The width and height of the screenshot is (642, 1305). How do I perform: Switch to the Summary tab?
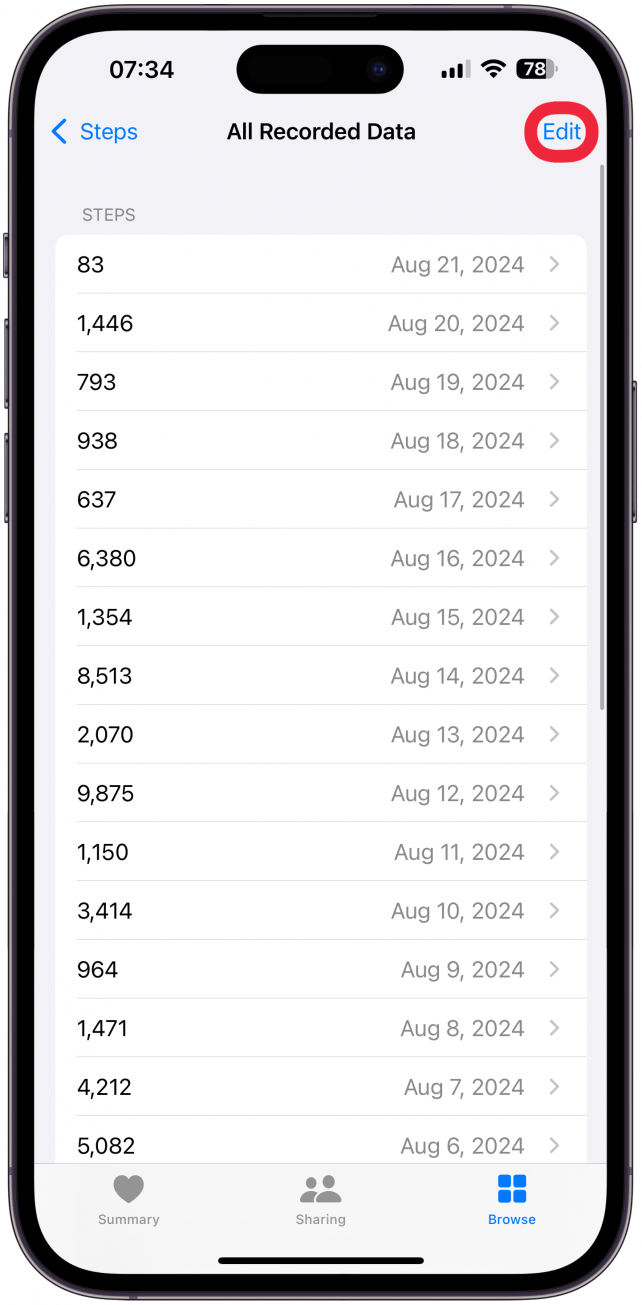(x=128, y=1200)
